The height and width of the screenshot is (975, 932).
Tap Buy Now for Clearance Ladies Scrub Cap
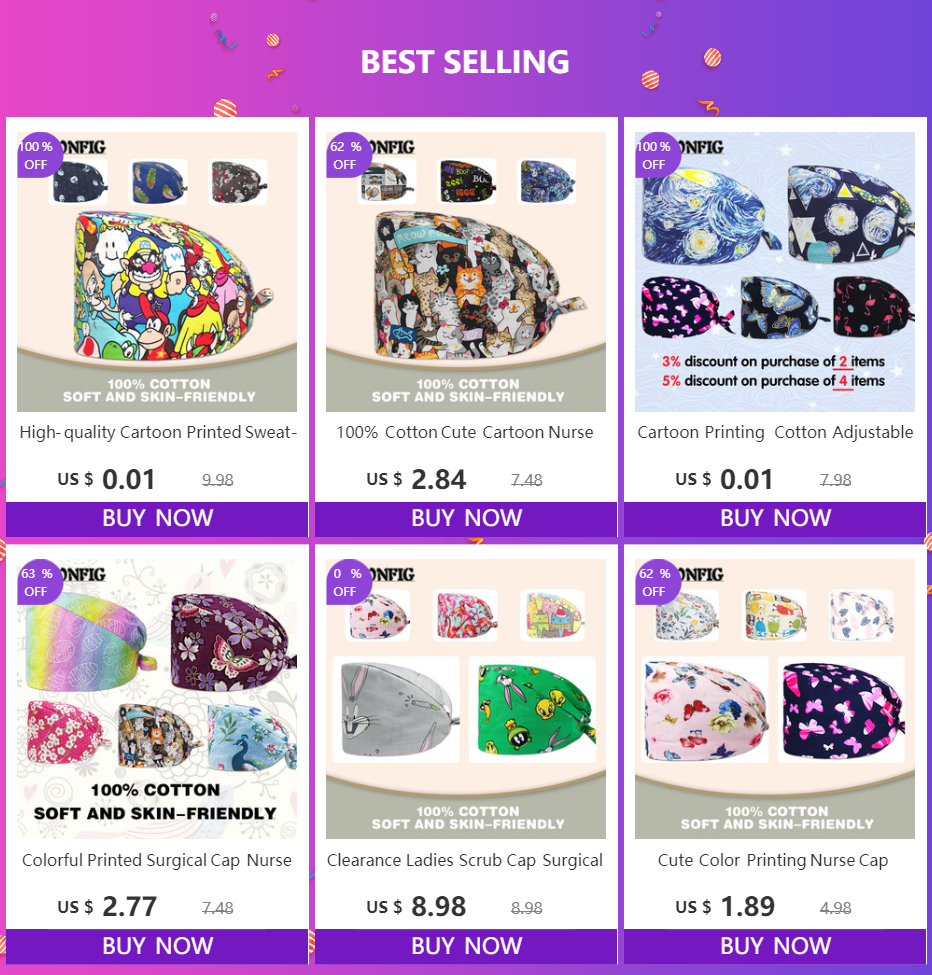pos(466,945)
